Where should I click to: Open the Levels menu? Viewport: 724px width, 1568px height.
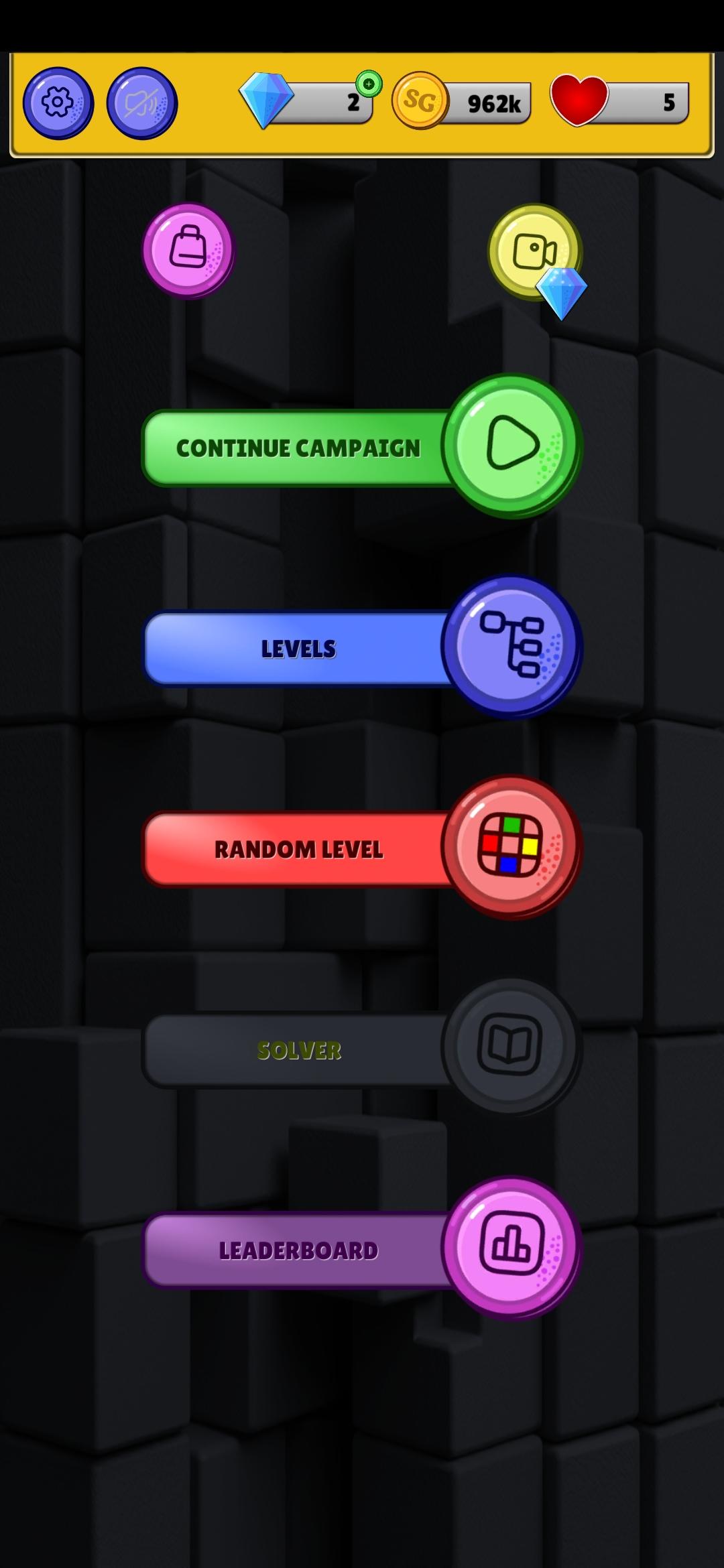(x=362, y=647)
